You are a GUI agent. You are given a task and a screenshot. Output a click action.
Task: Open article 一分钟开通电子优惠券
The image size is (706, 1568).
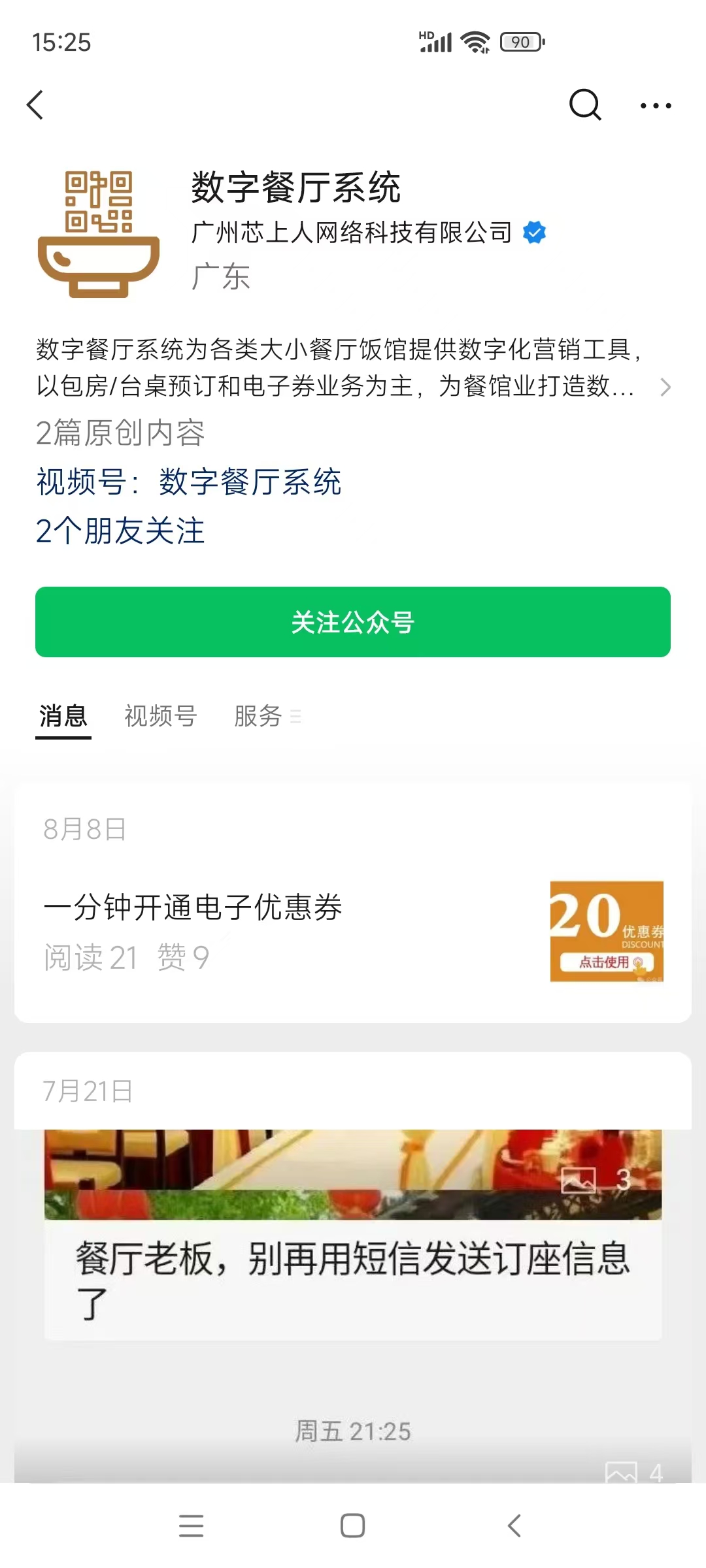(193, 907)
